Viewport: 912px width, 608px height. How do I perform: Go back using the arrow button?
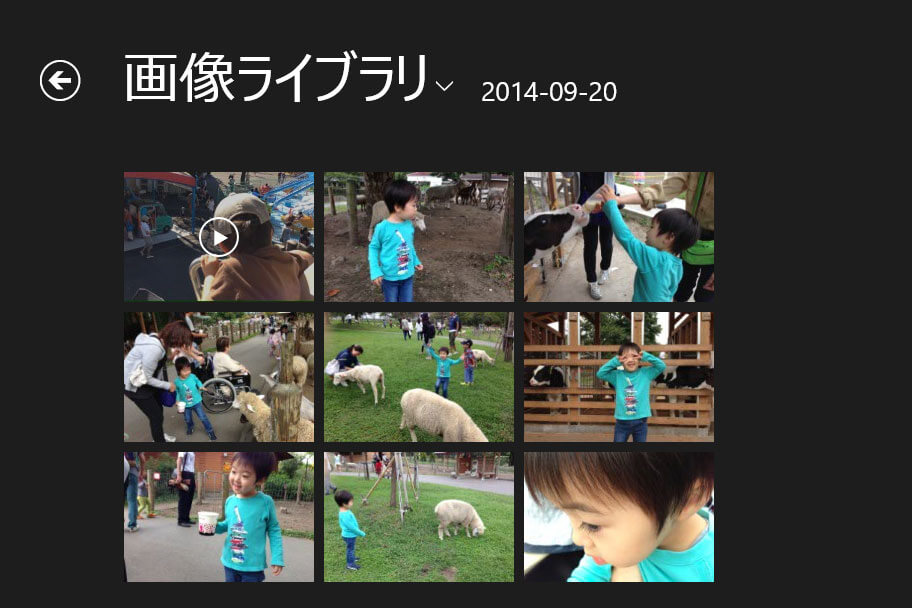click(60, 81)
